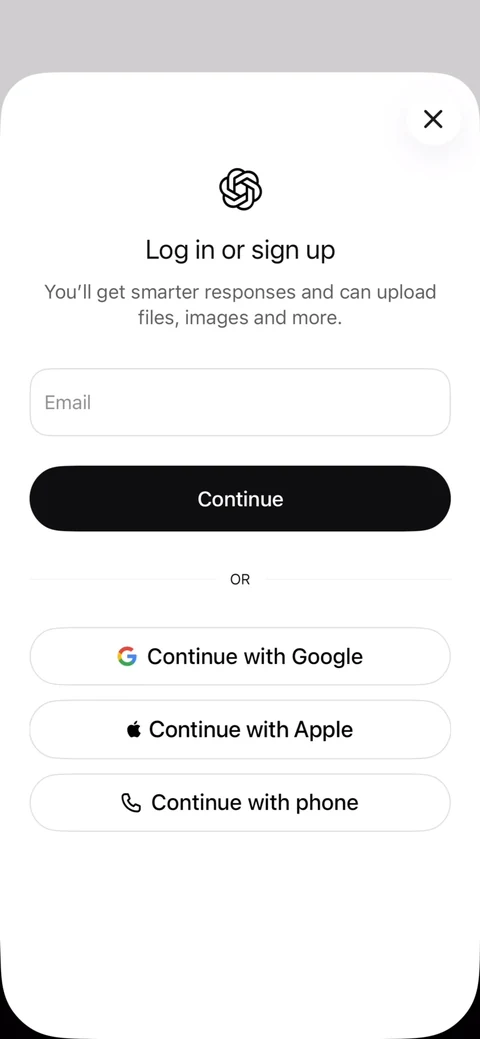Choose Continue with Apple
480x1039 pixels.
(x=240, y=729)
